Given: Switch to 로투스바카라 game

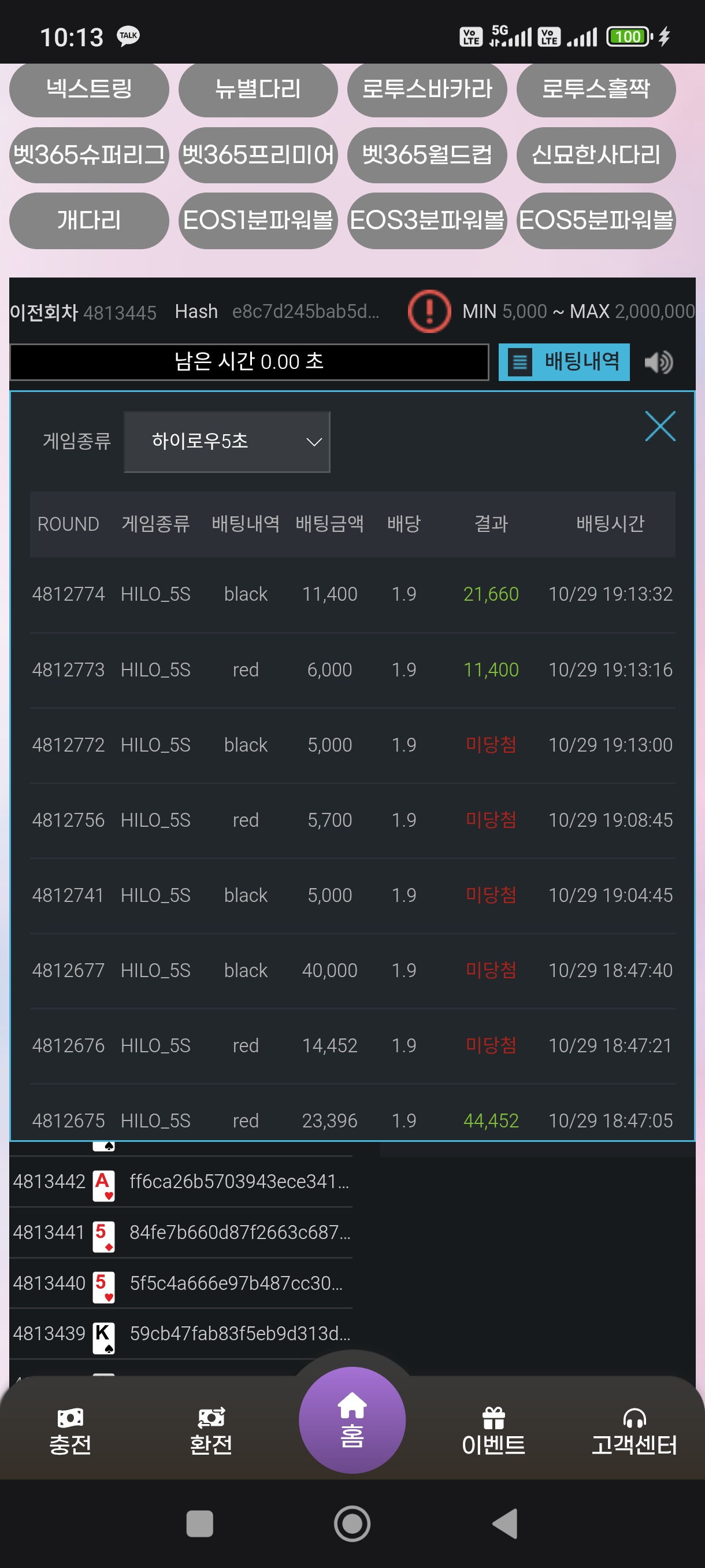Looking at the screenshot, I should pyautogui.click(x=428, y=90).
